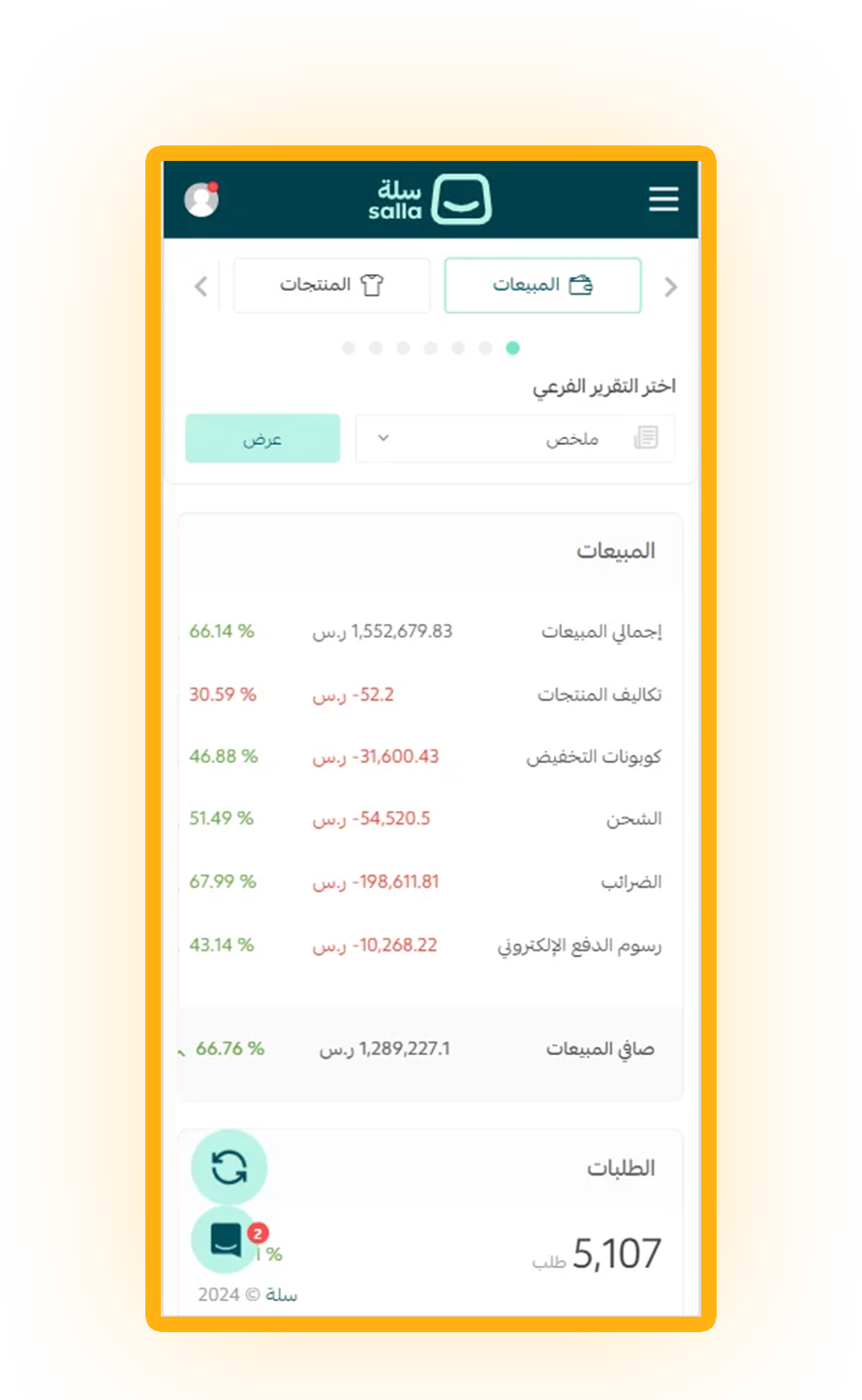862x1400 pixels.
Task: Open the سلة footer link
Action: point(282,1295)
